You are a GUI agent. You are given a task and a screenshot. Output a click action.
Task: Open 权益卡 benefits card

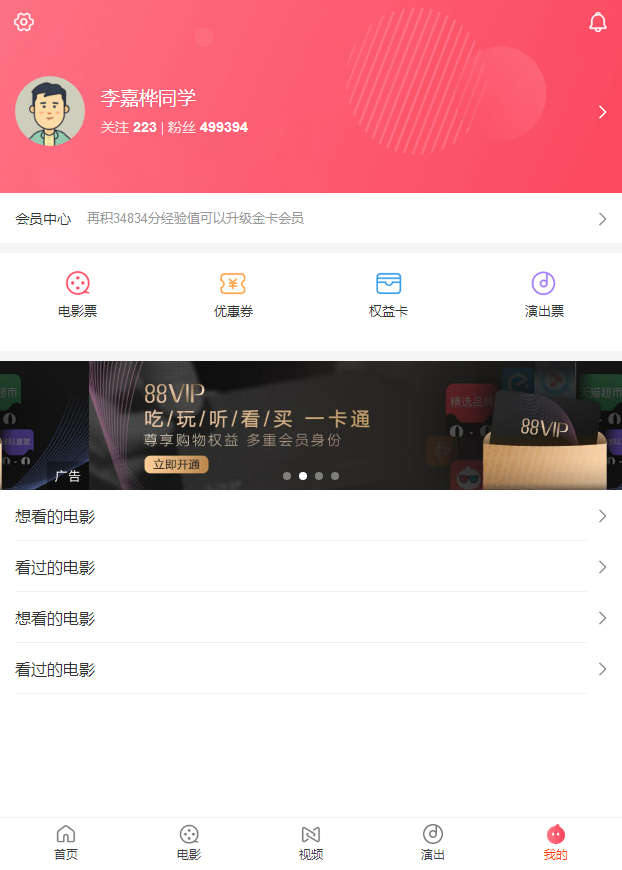(388, 295)
